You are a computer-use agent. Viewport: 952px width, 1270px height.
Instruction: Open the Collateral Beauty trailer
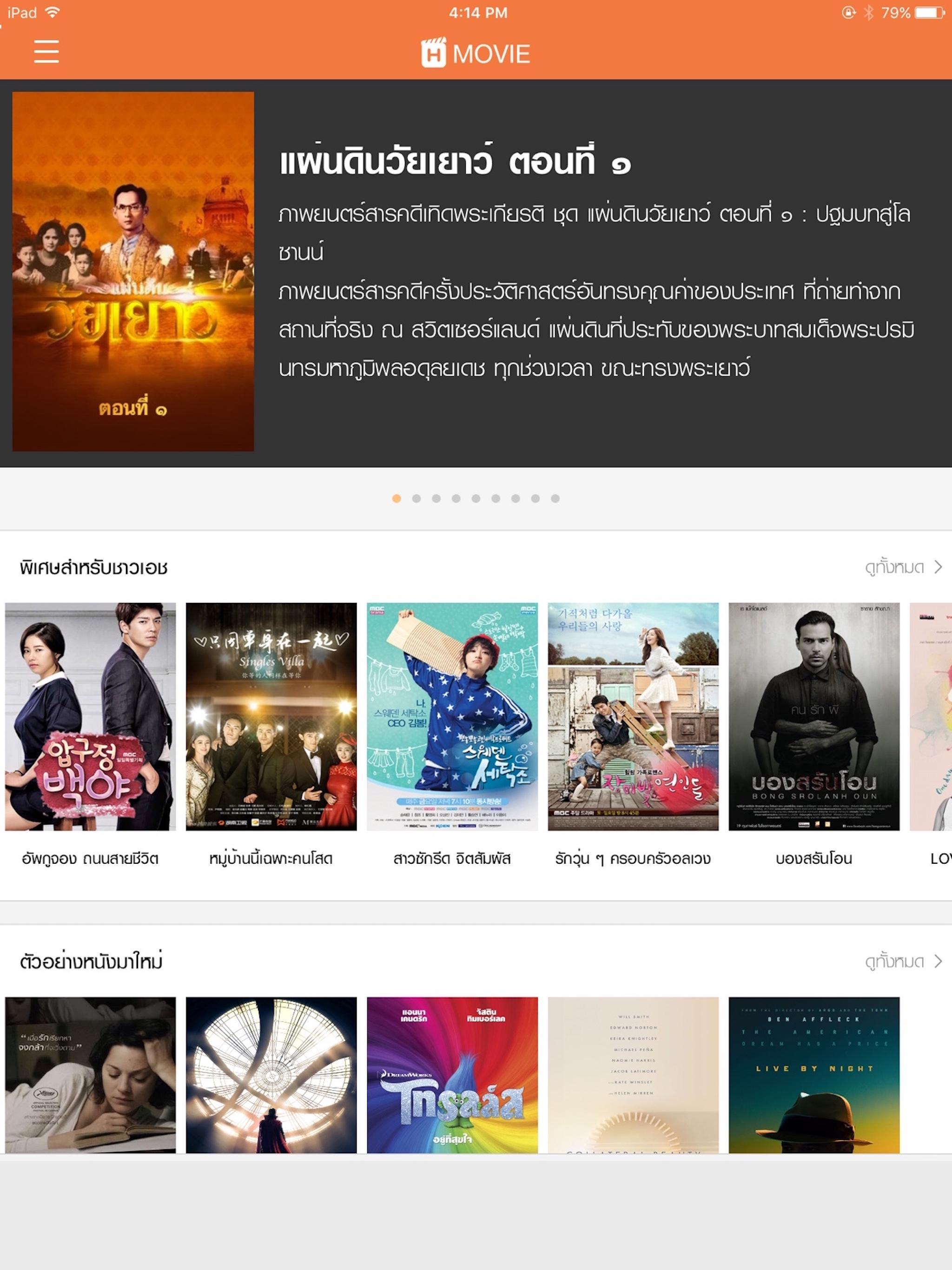633,1075
